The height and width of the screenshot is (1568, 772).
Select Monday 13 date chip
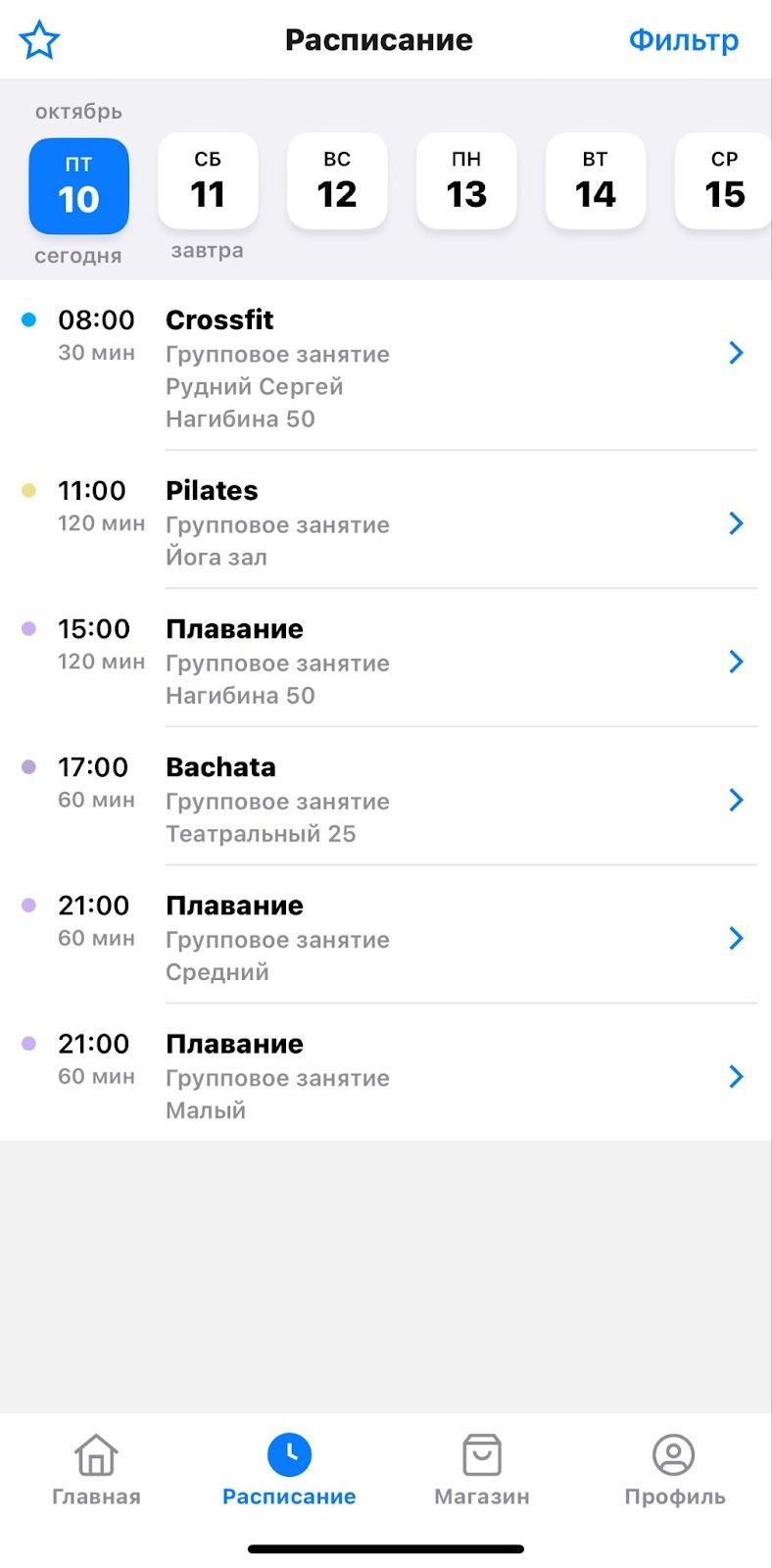466,181
